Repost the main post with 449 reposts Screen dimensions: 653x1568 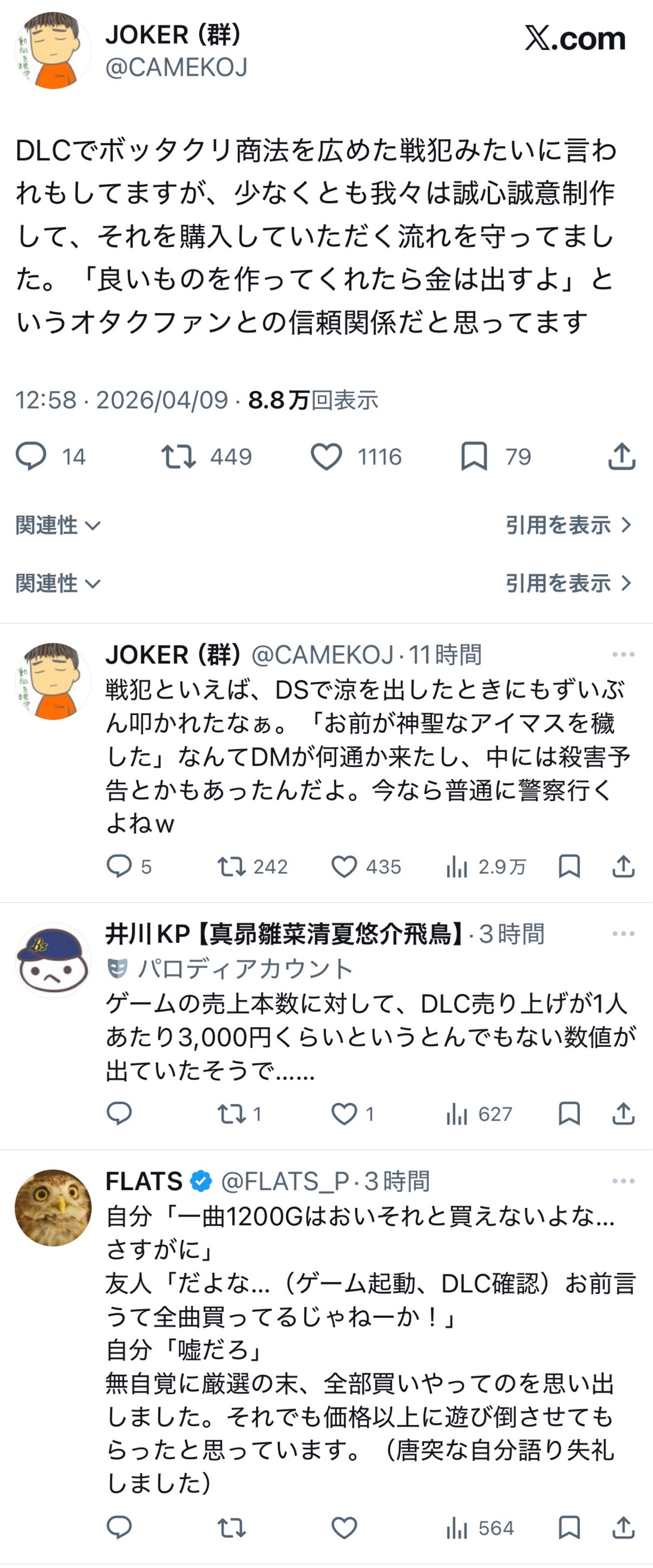[x=178, y=456]
